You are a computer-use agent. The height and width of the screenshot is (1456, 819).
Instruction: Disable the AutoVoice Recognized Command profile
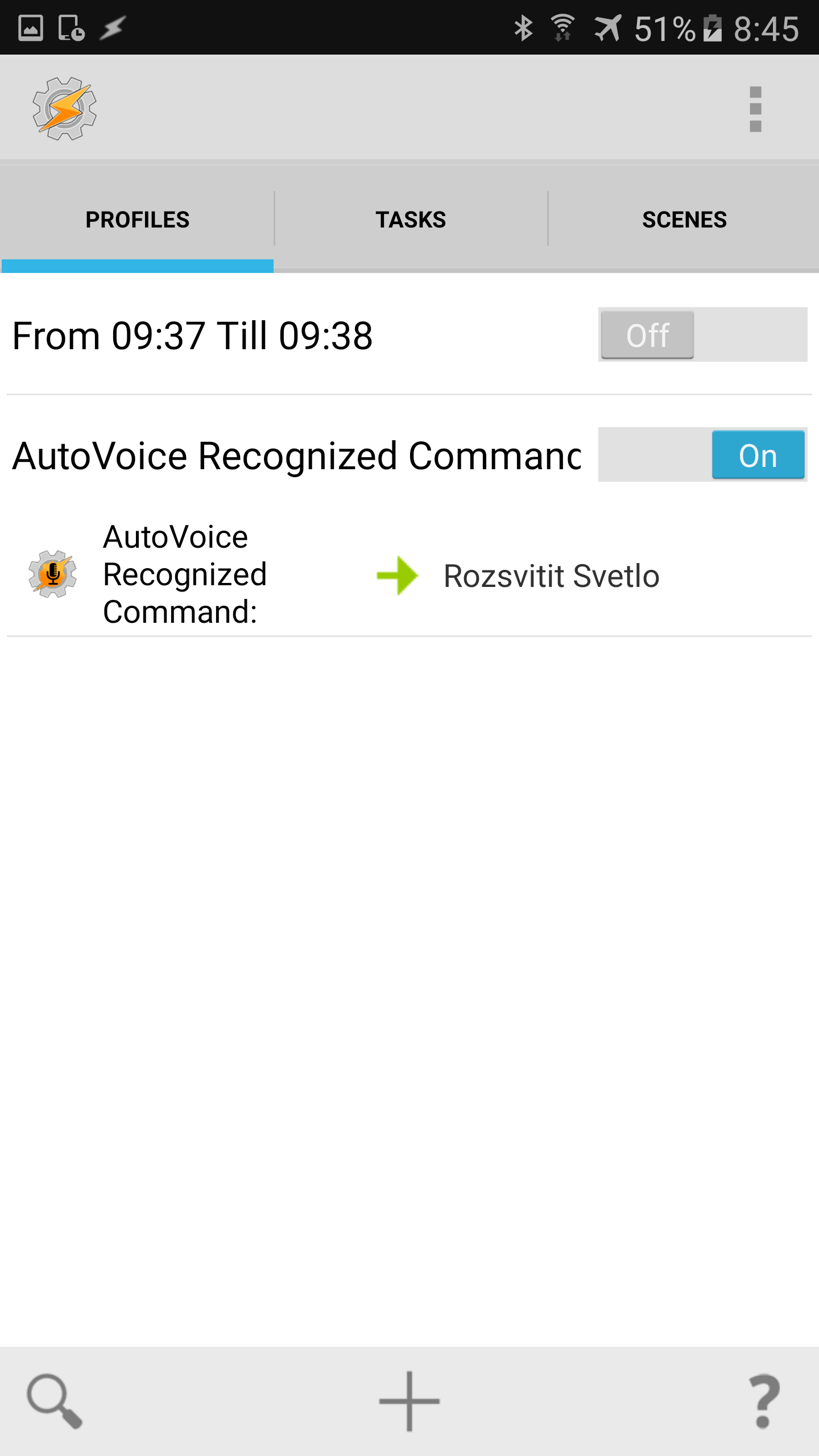pyautogui.click(x=702, y=454)
